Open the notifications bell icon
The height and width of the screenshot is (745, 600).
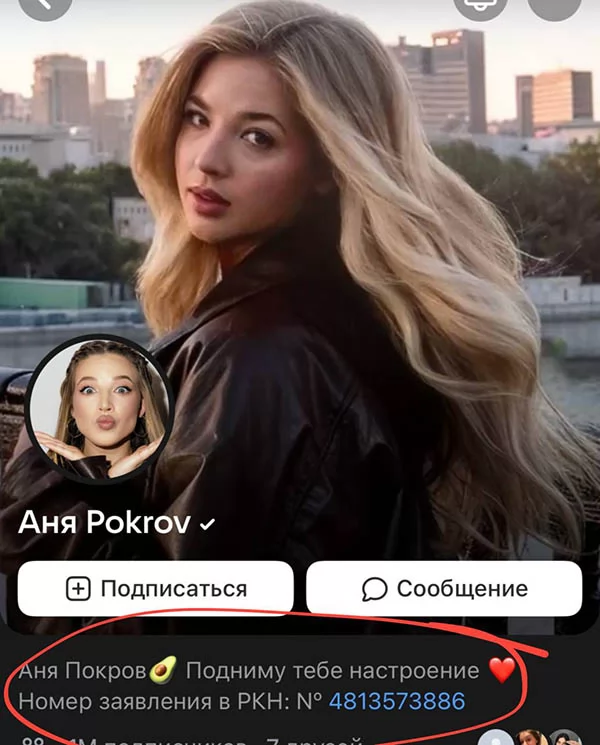tap(480, 5)
